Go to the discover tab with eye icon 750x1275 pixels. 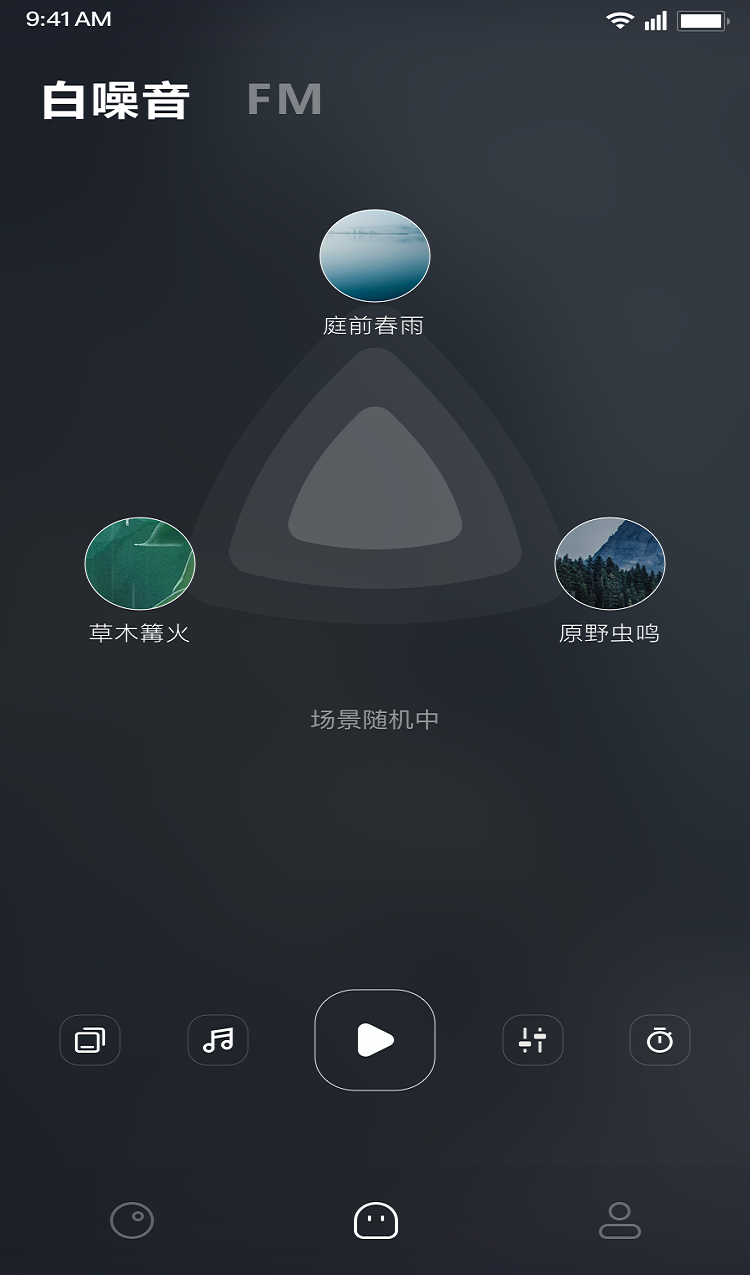tap(132, 1220)
